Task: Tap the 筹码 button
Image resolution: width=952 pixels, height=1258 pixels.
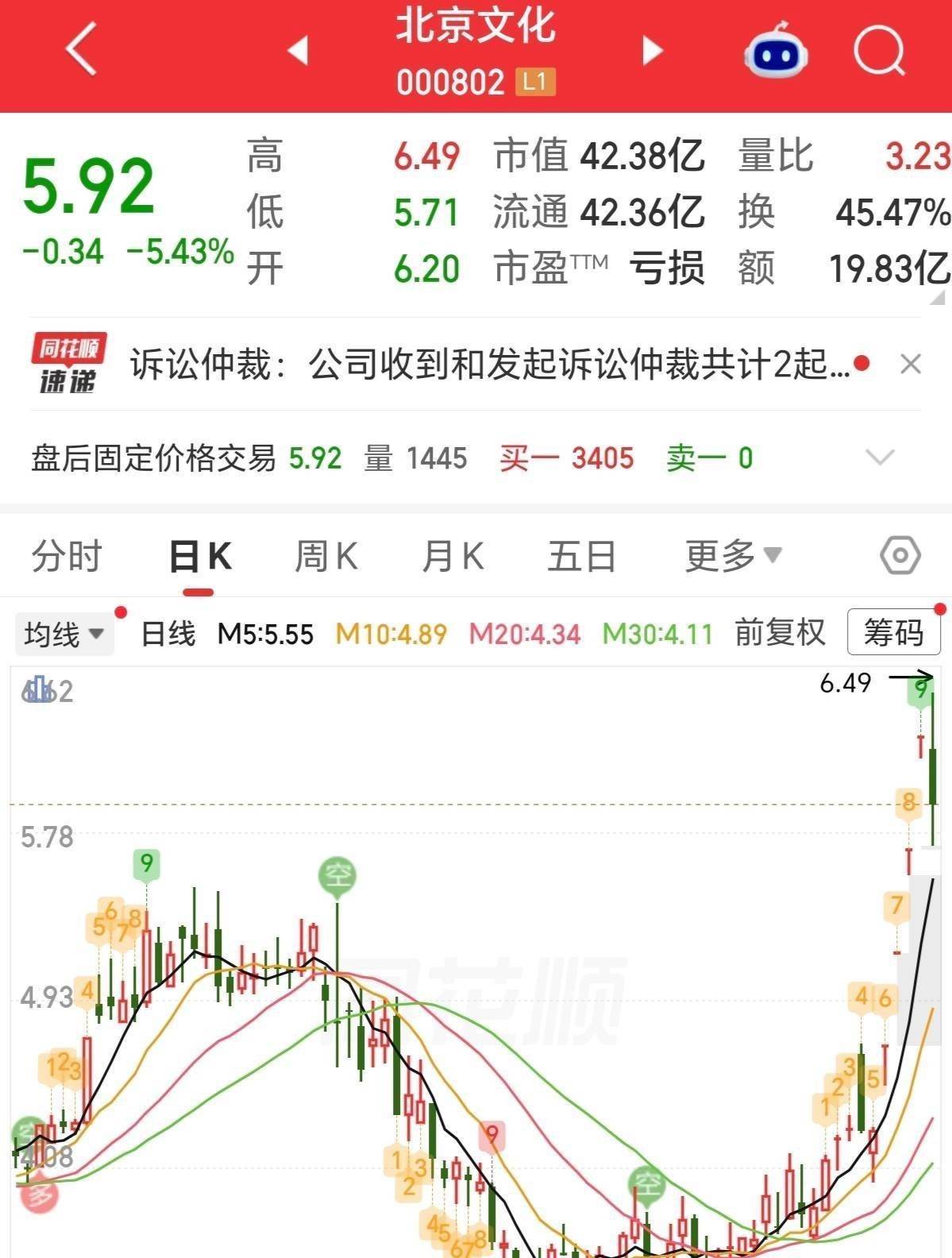Action: 893,632
